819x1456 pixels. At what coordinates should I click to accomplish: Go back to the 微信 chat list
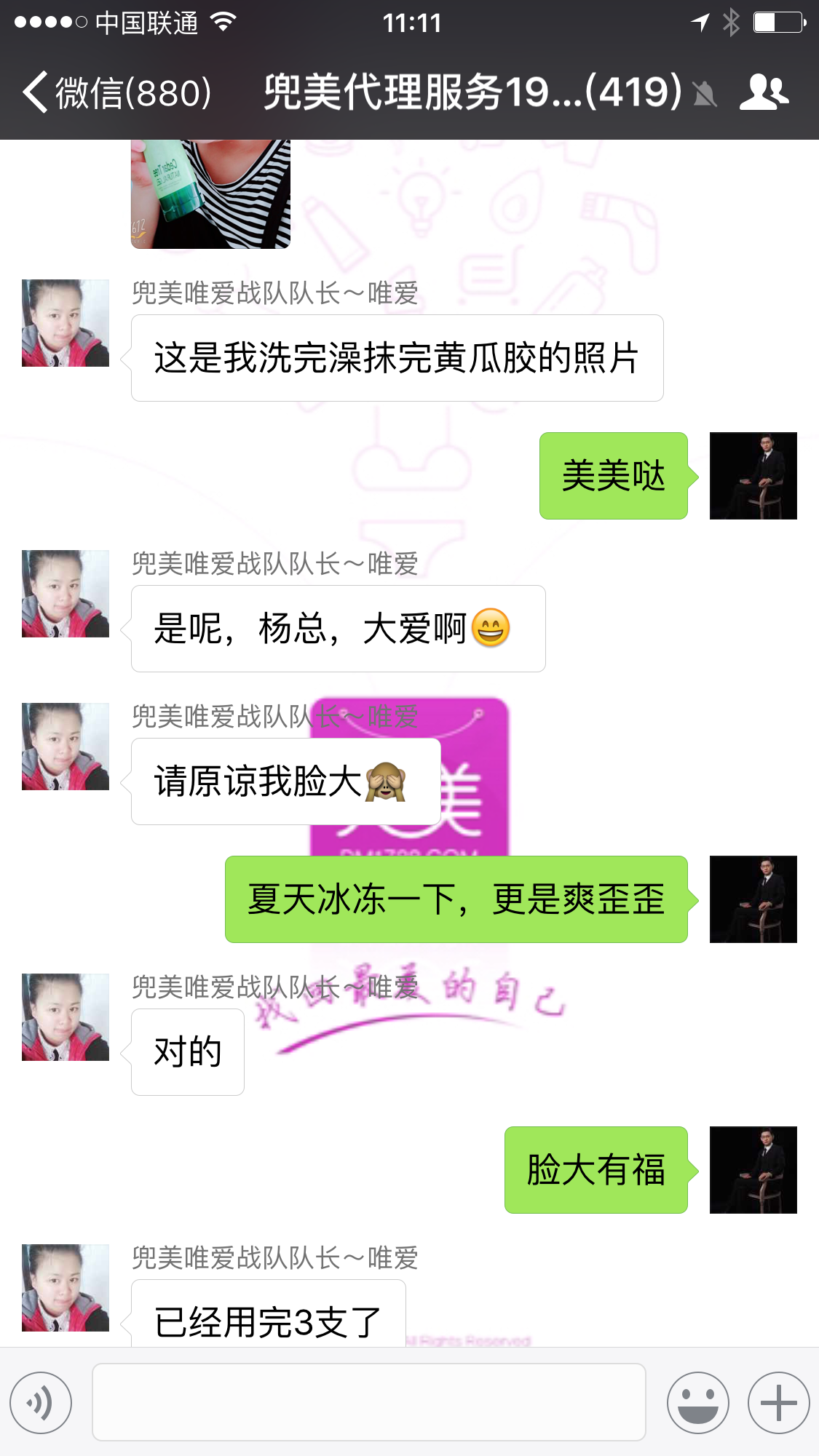116,92
